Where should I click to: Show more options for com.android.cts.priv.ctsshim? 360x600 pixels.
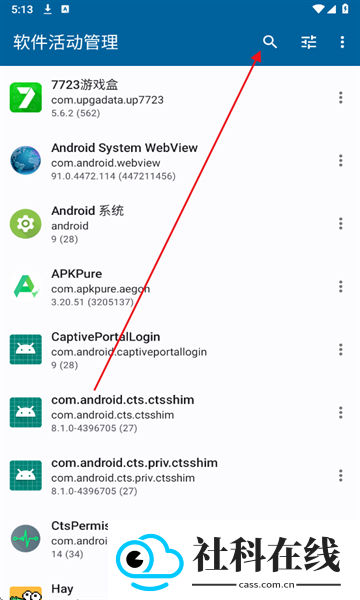[x=340, y=476]
